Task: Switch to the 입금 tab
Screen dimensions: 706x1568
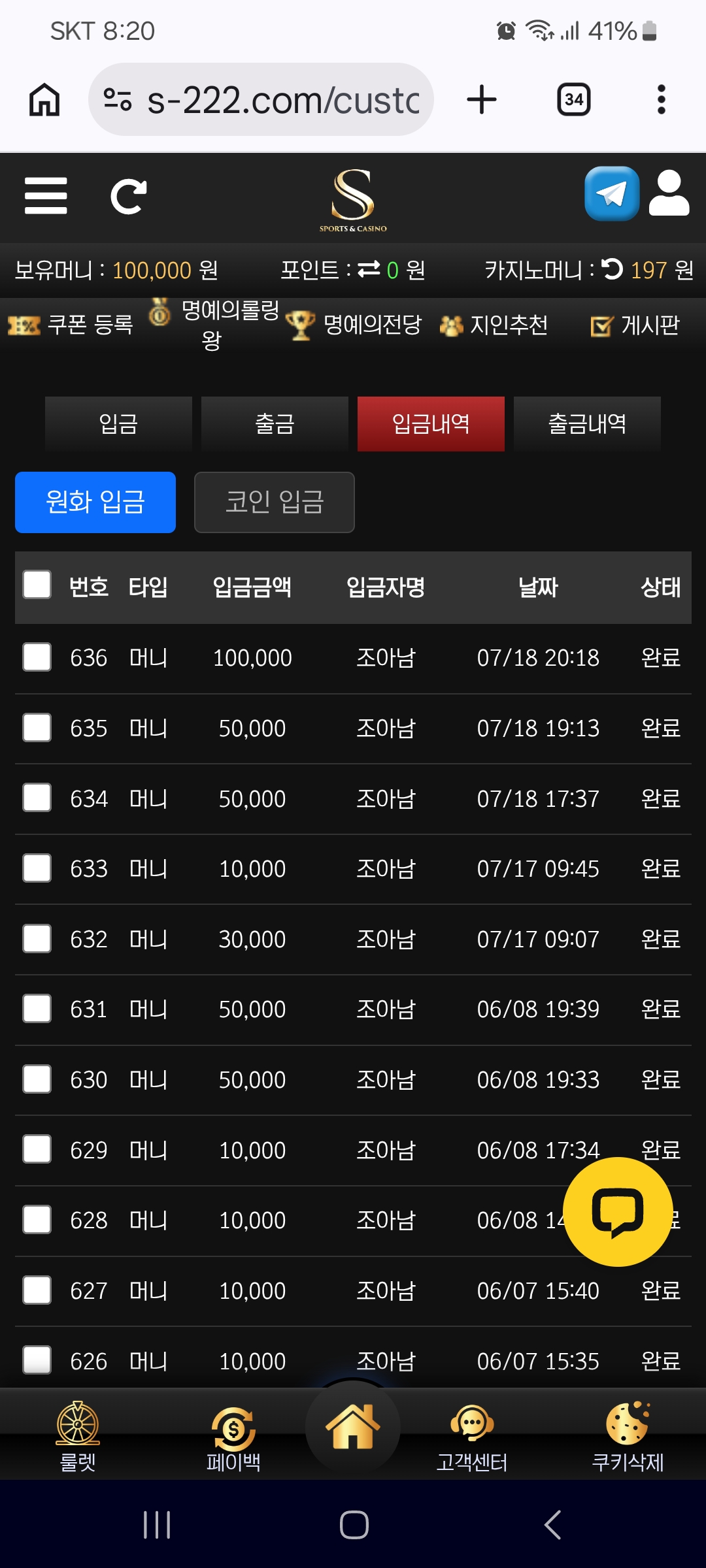Action: (118, 423)
